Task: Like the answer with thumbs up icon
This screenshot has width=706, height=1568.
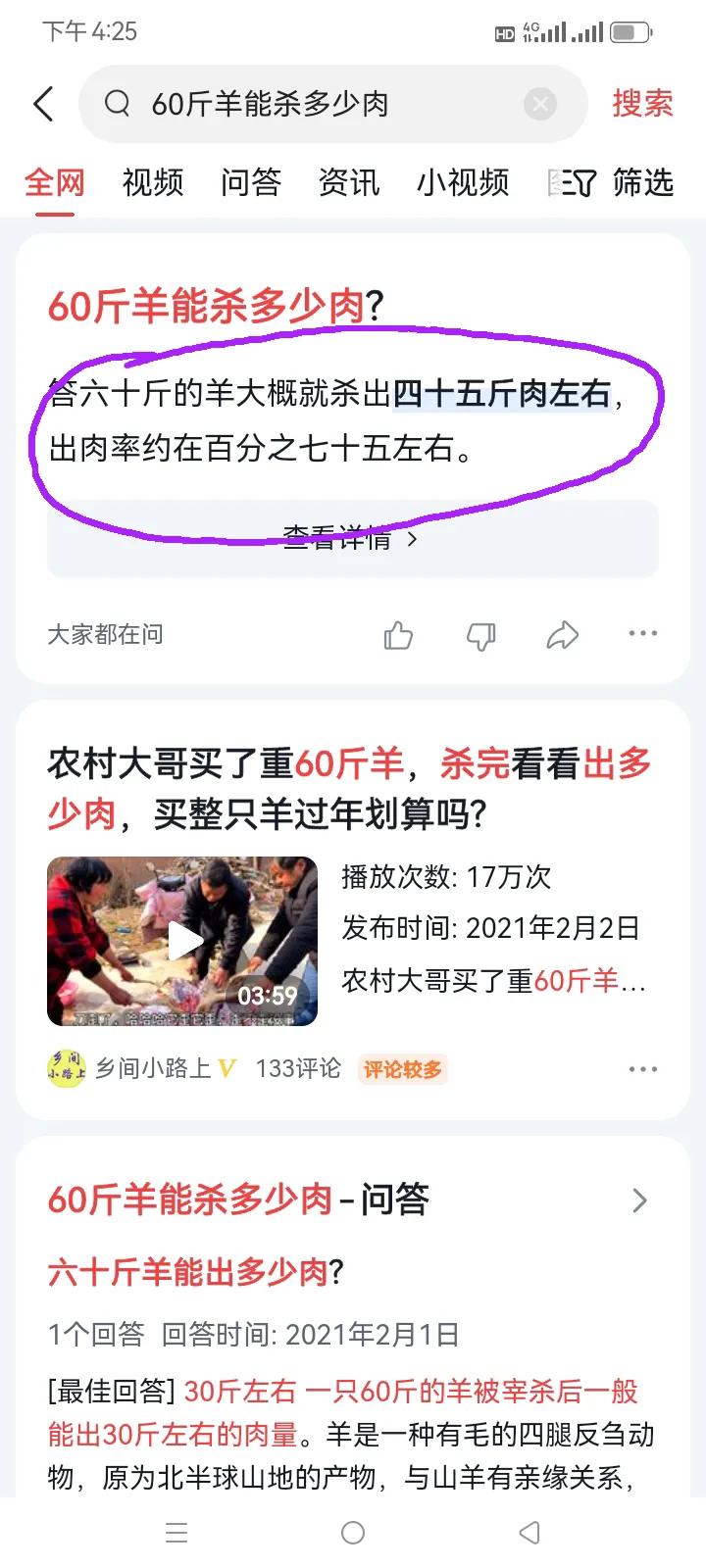Action: (398, 634)
